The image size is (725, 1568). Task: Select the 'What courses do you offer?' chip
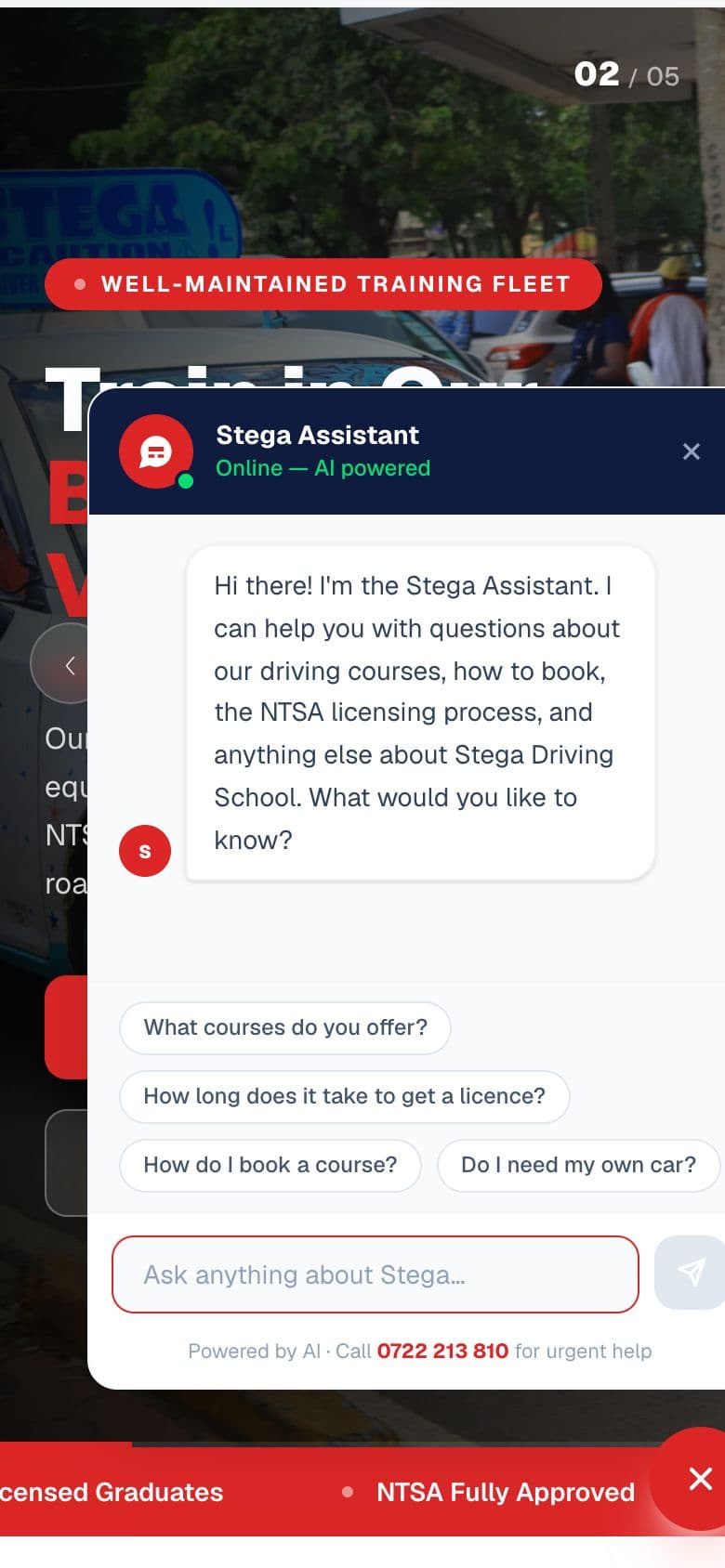pos(285,1027)
